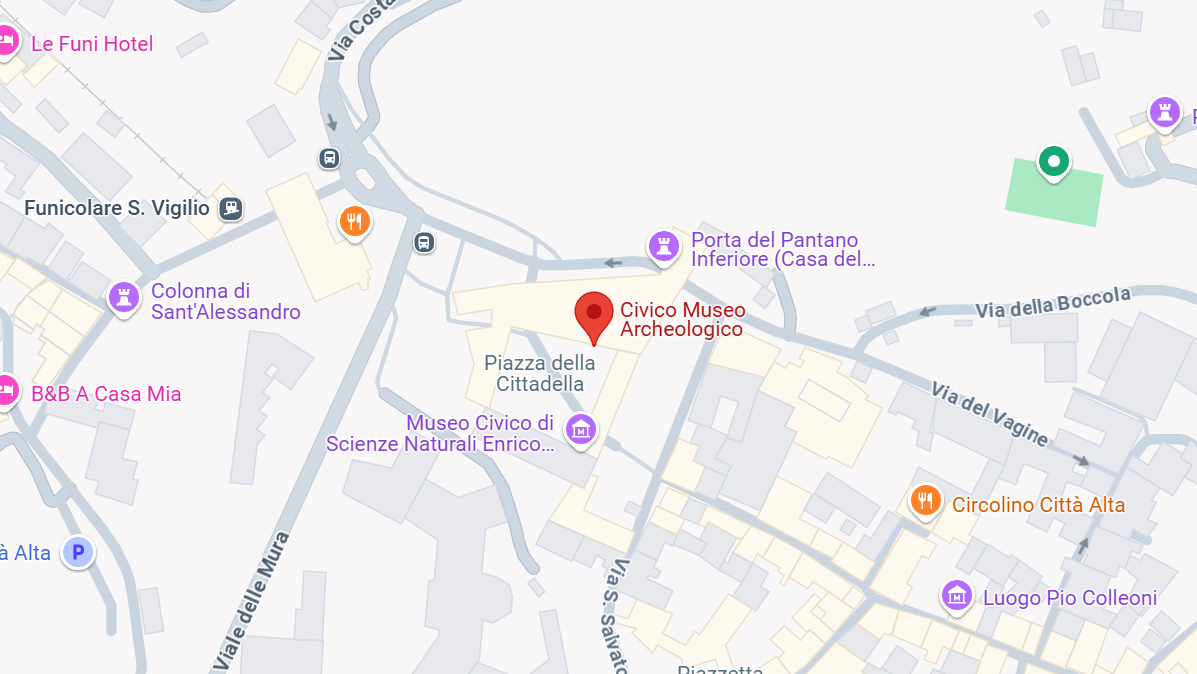Screen dimensions: 1197x674
Task: Select Museo Civico di Scienze Naturali marker
Action: point(580,430)
